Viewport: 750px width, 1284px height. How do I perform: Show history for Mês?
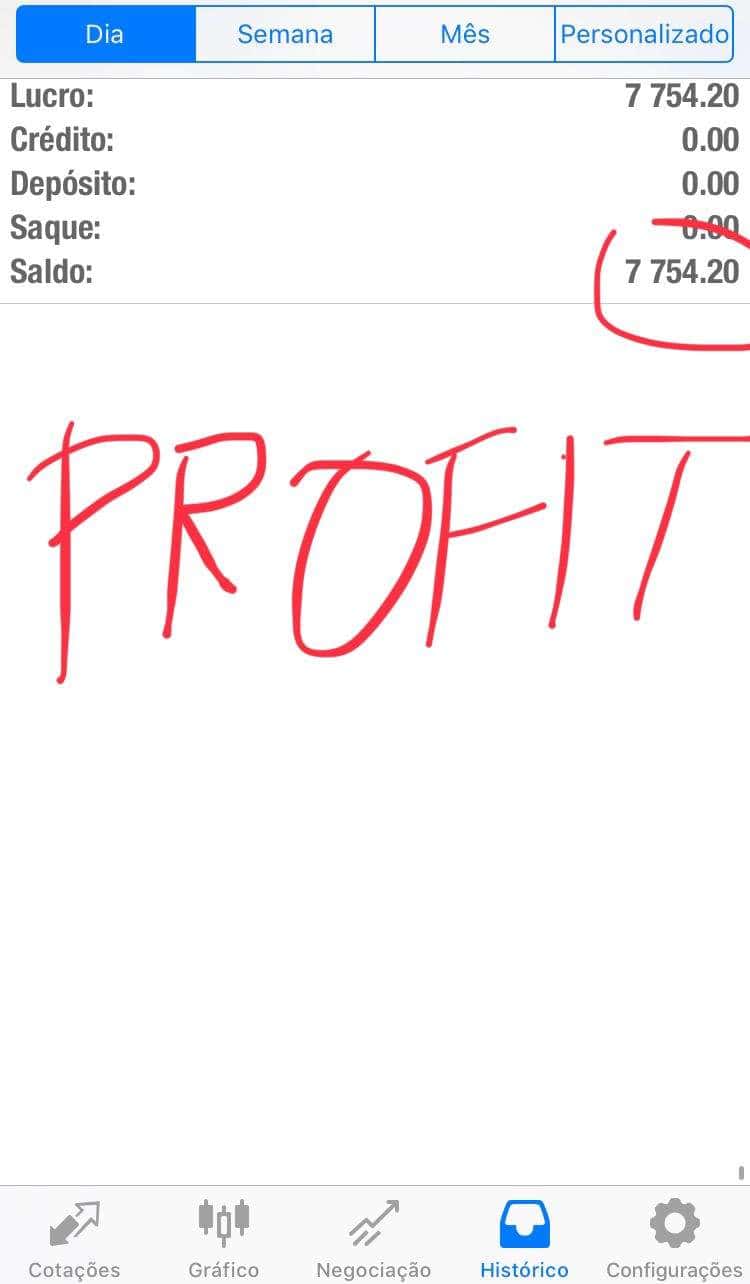tap(465, 34)
